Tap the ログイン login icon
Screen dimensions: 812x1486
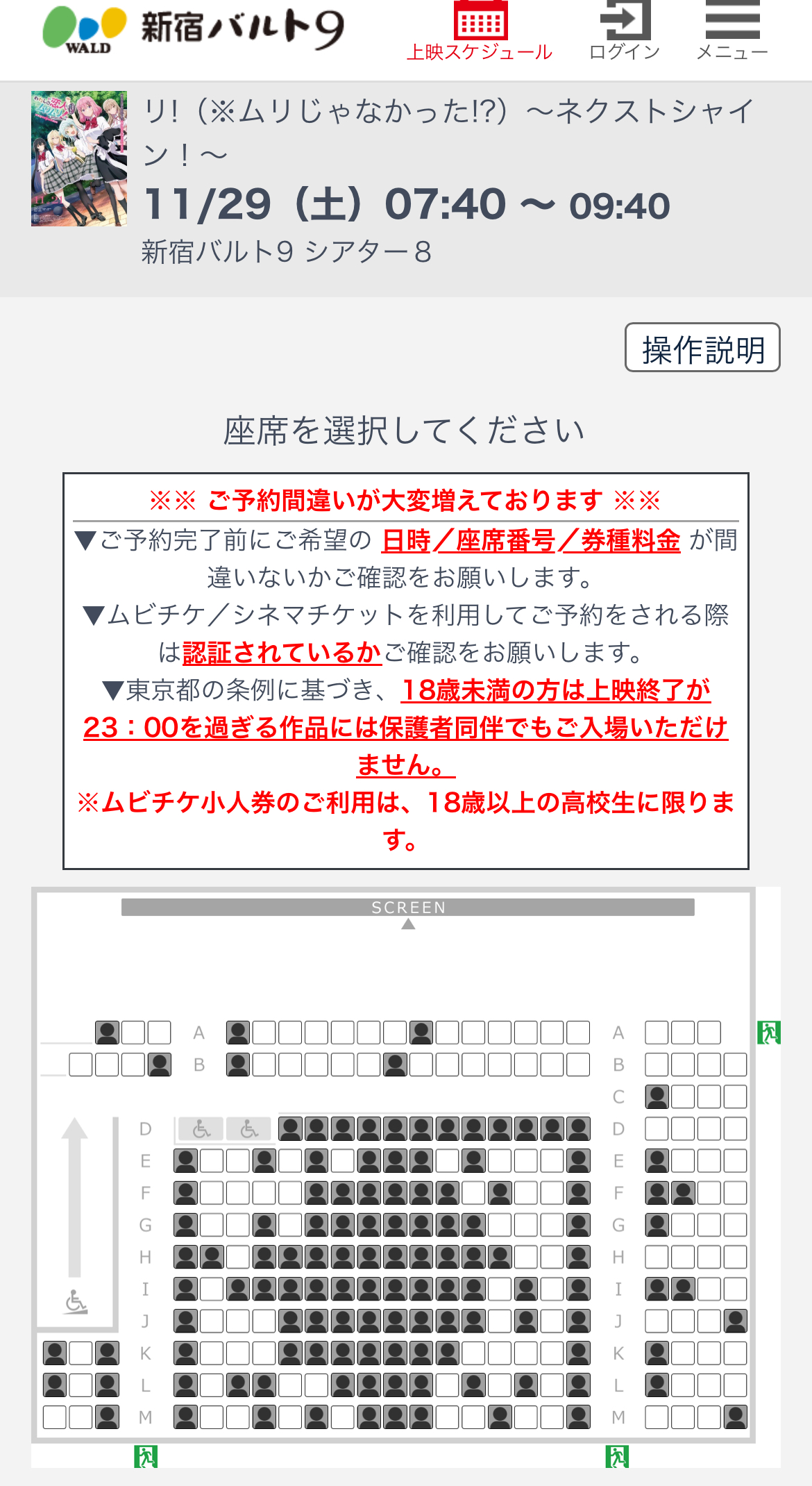tap(624, 31)
